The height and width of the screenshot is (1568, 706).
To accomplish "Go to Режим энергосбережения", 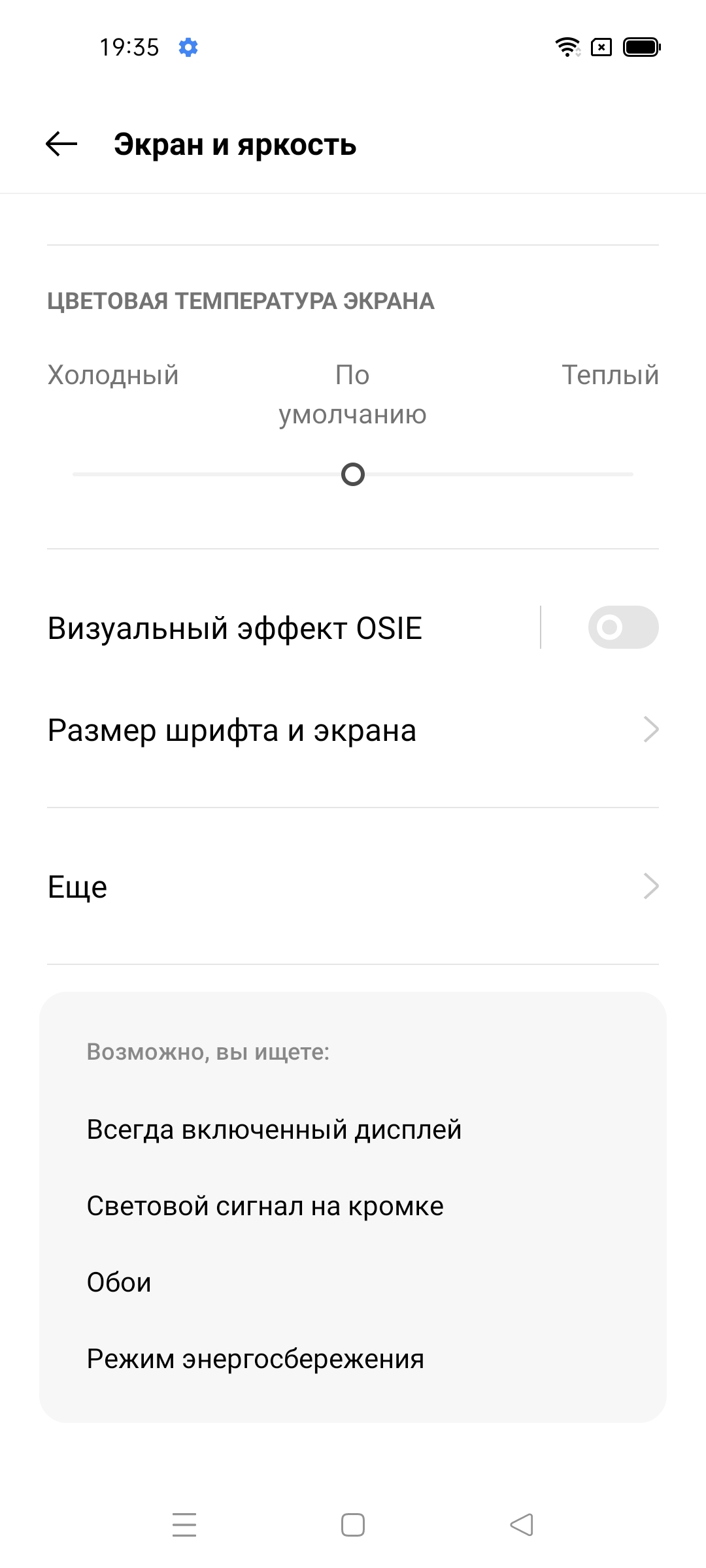I will tap(255, 1359).
